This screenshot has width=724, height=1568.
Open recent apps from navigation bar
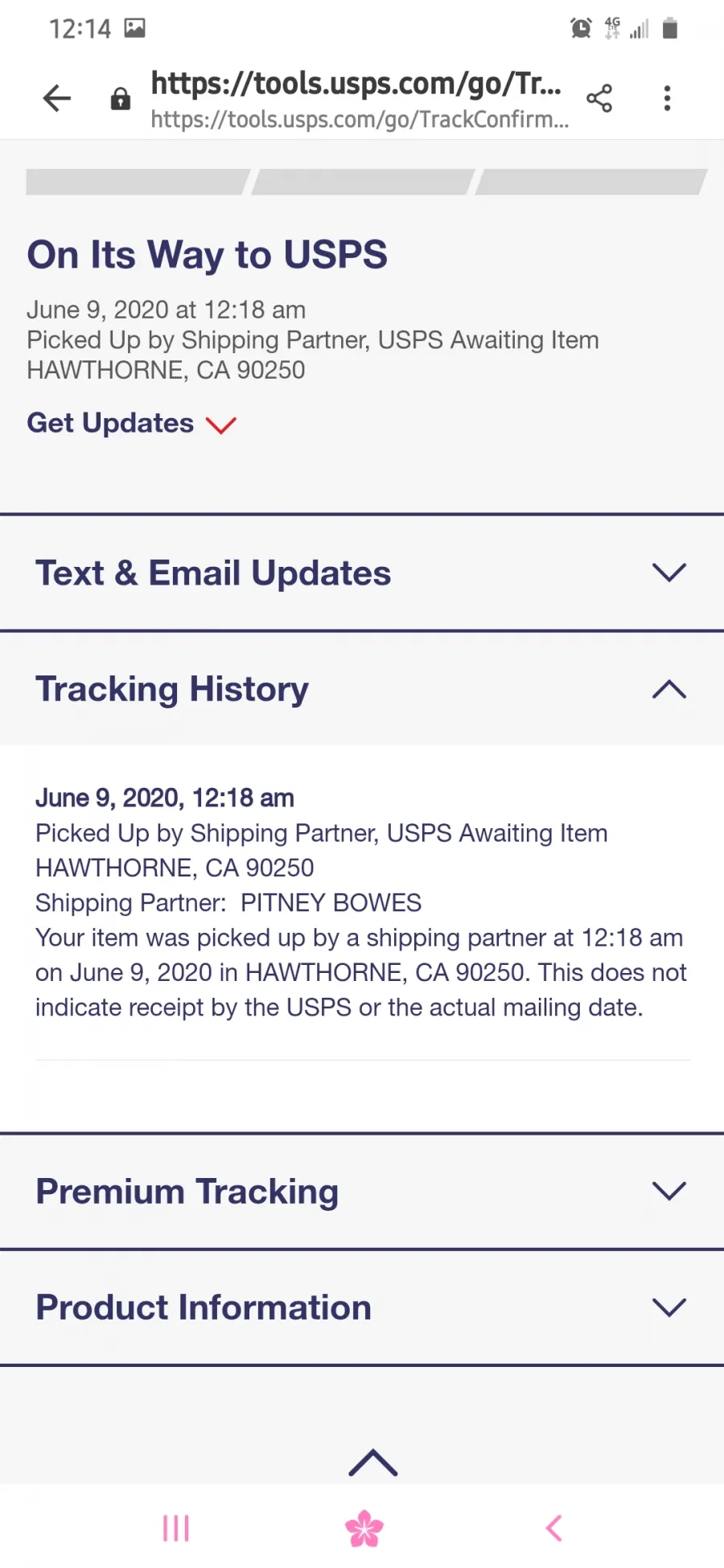(176, 1528)
